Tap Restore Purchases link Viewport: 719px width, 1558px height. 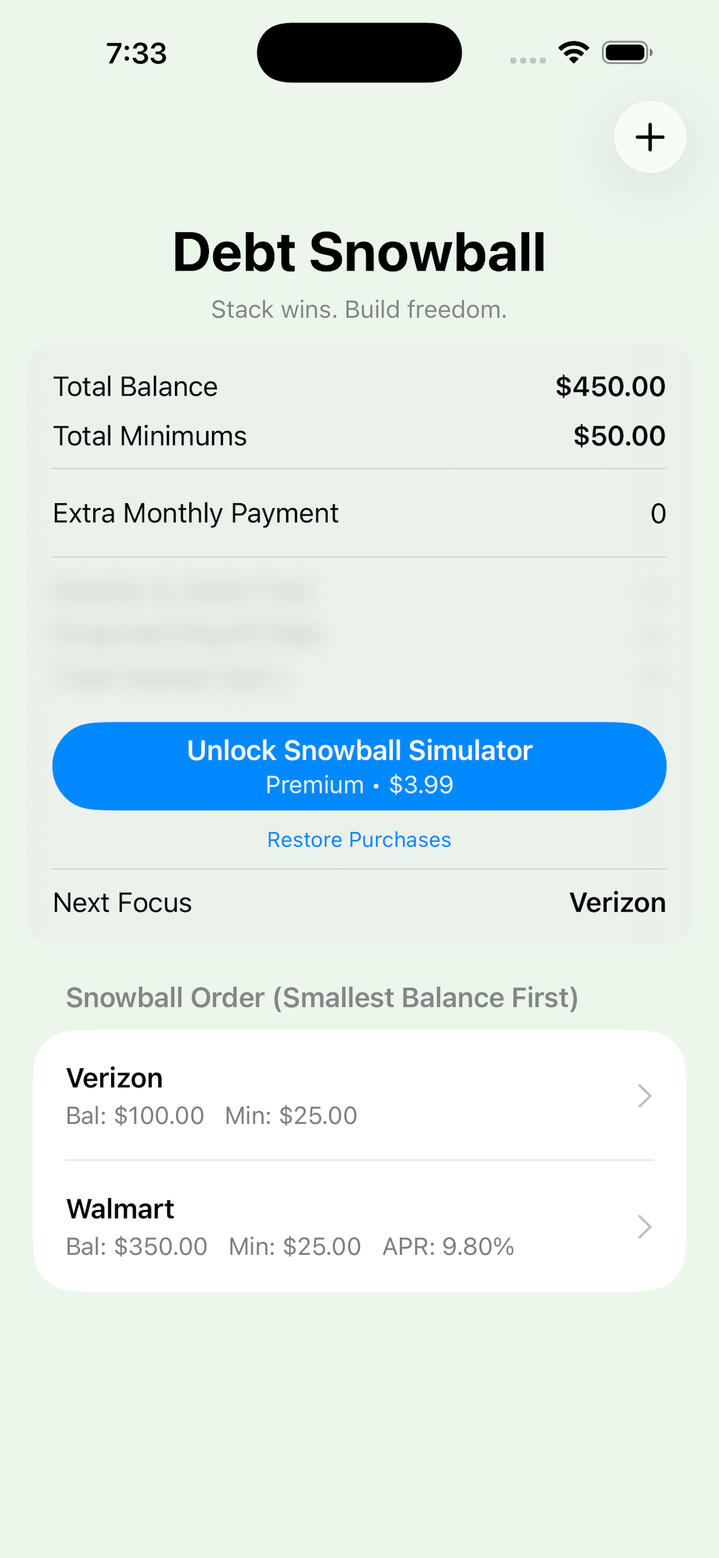click(359, 840)
